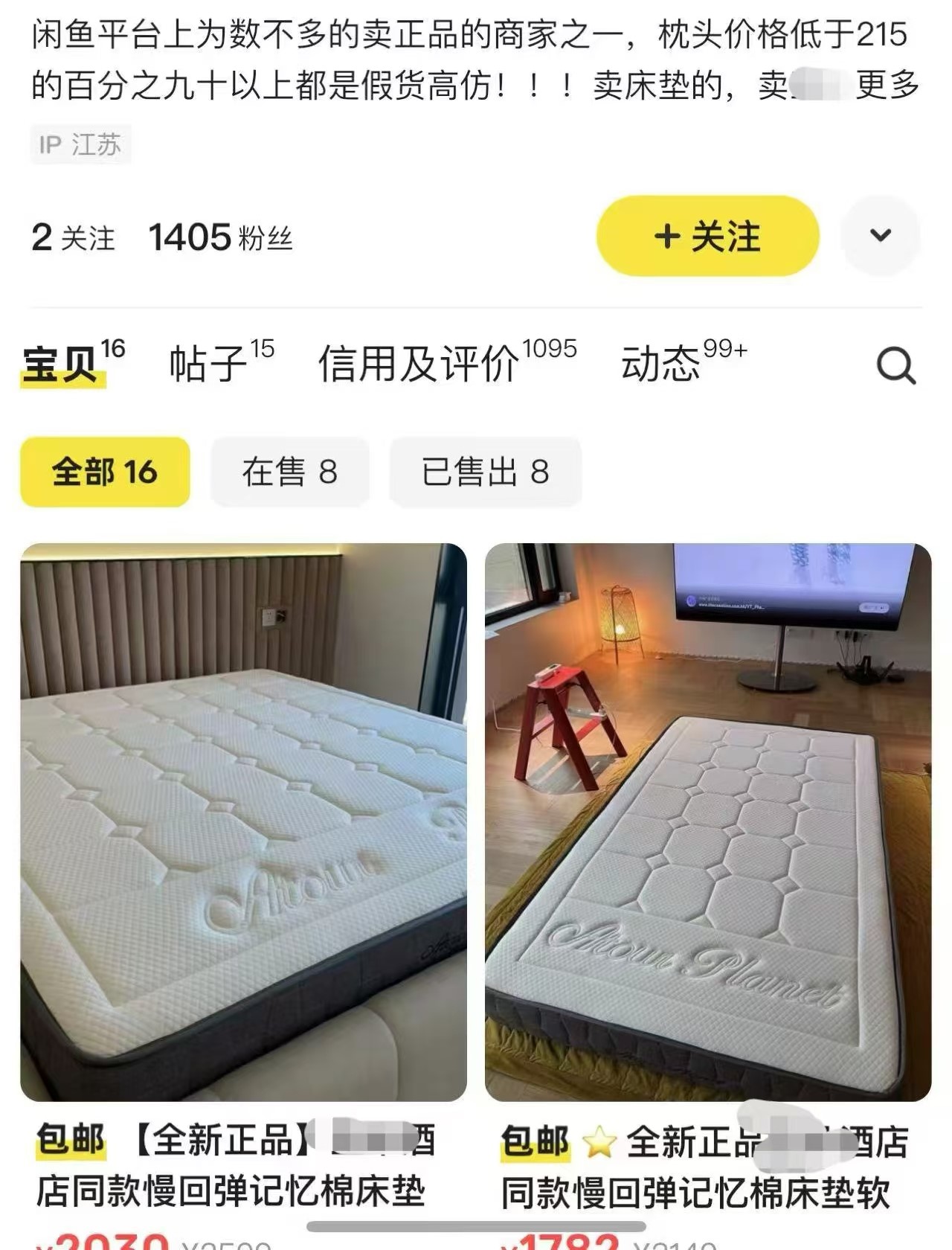Follow this seller with + 关注
Screen dimensions: 952x1250
707,236
